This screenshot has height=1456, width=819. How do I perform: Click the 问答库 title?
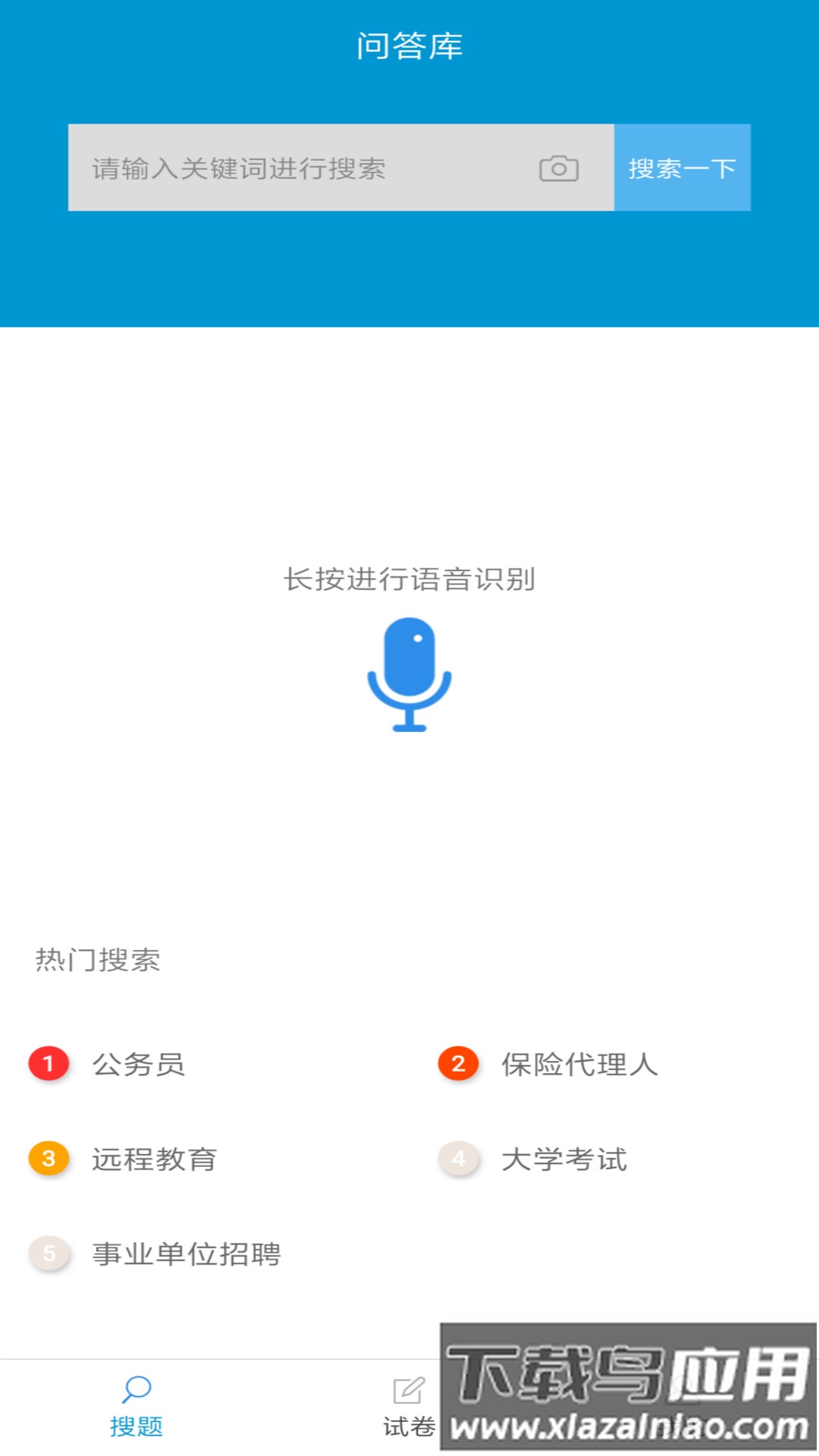tap(409, 44)
